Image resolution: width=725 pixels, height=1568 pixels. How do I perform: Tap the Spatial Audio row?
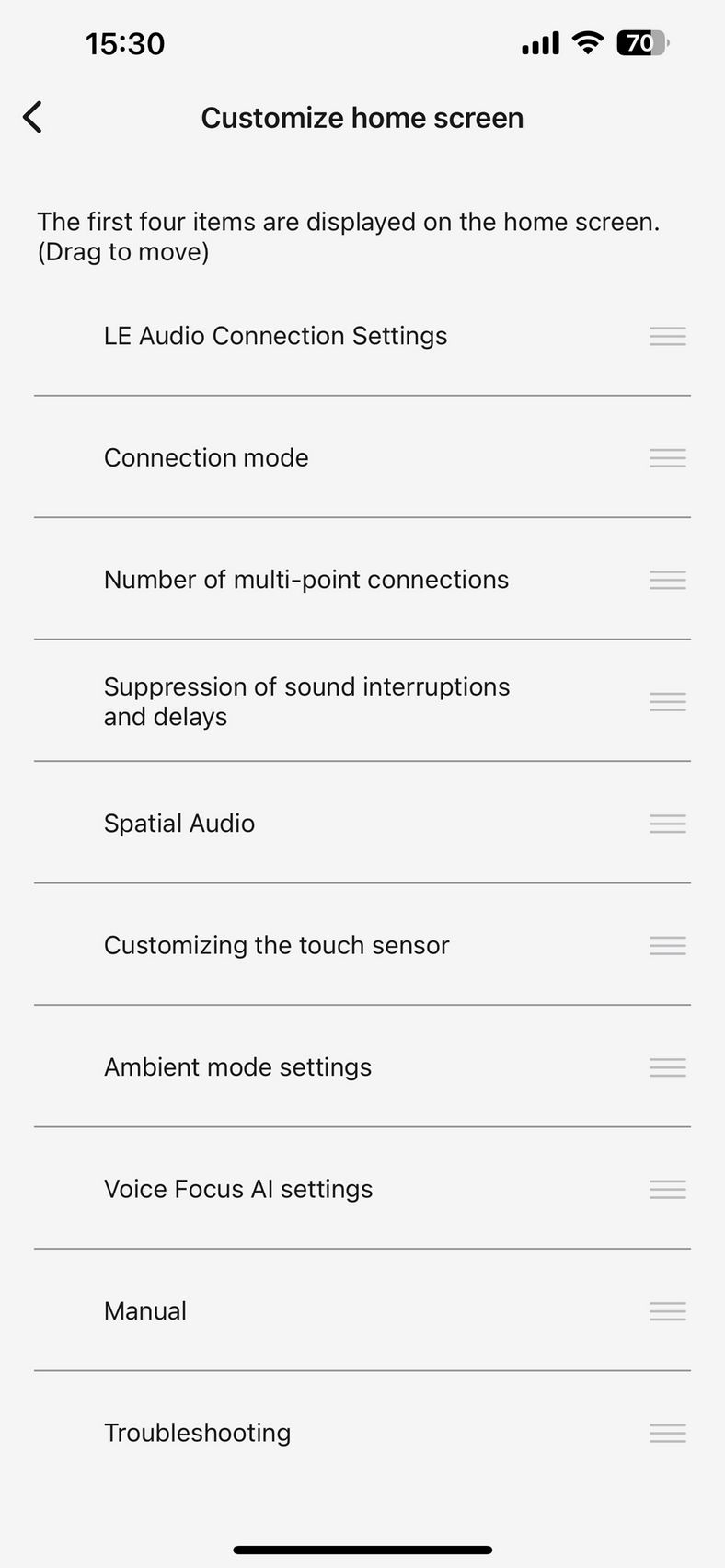click(362, 824)
